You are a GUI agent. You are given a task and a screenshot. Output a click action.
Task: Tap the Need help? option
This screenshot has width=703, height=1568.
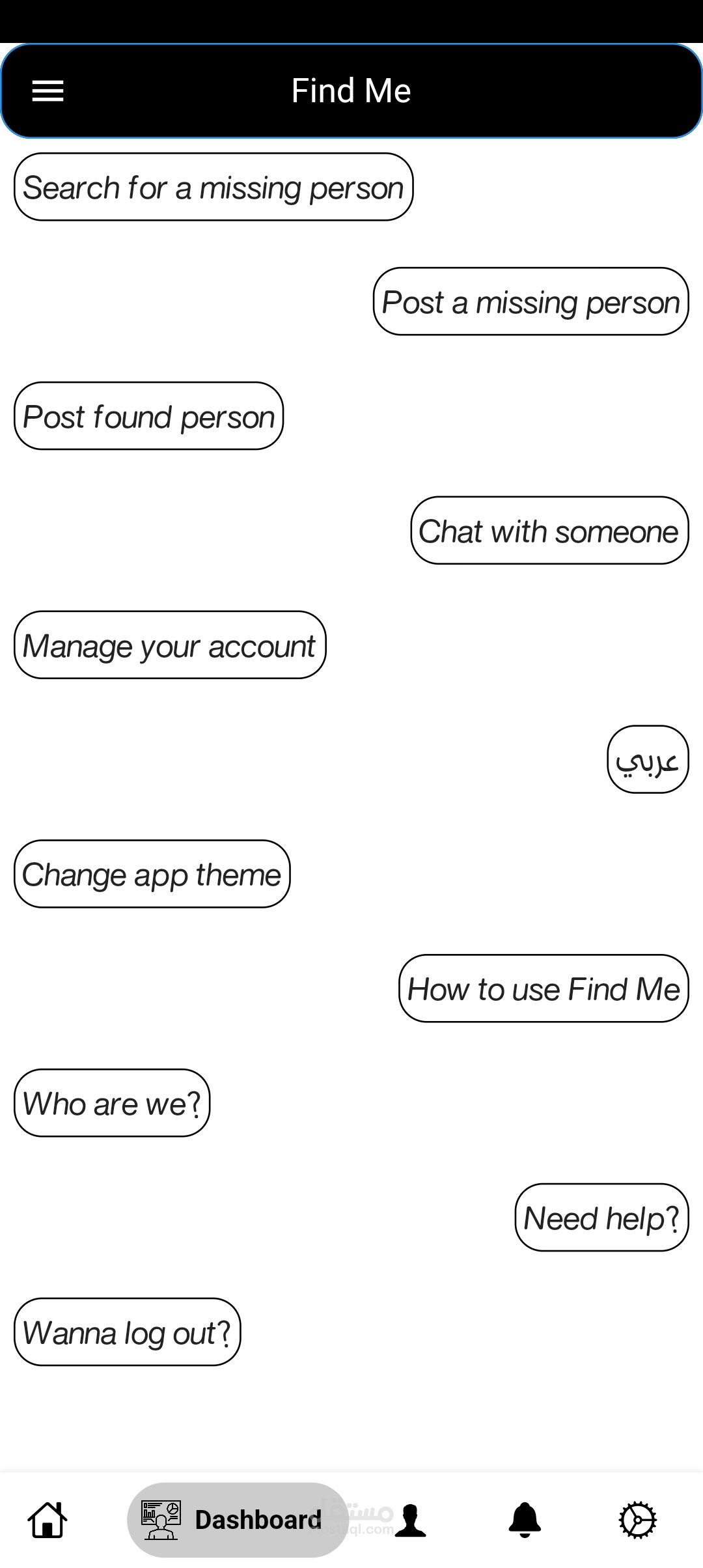click(x=601, y=1218)
